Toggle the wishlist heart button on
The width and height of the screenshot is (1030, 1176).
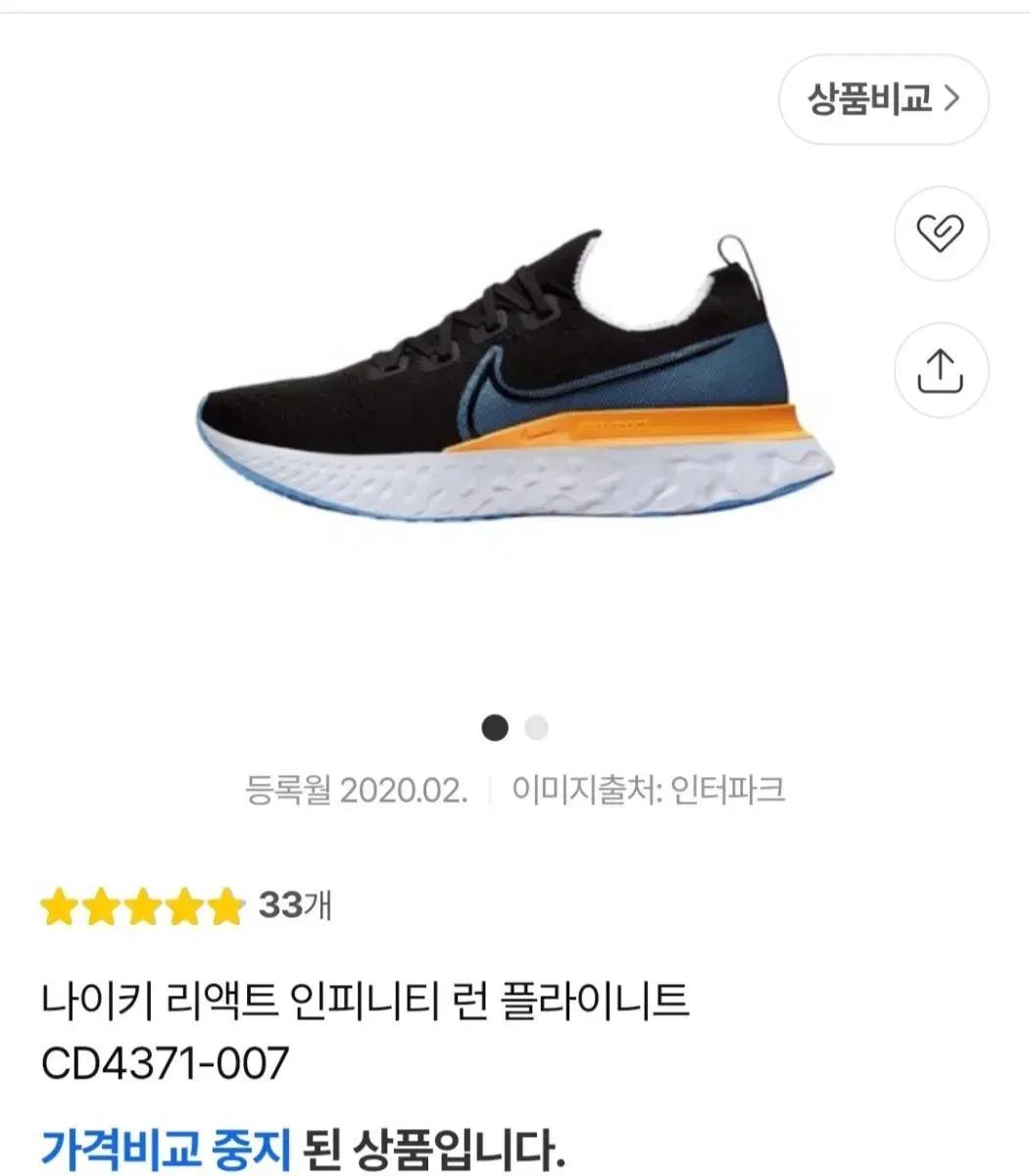click(x=939, y=232)
